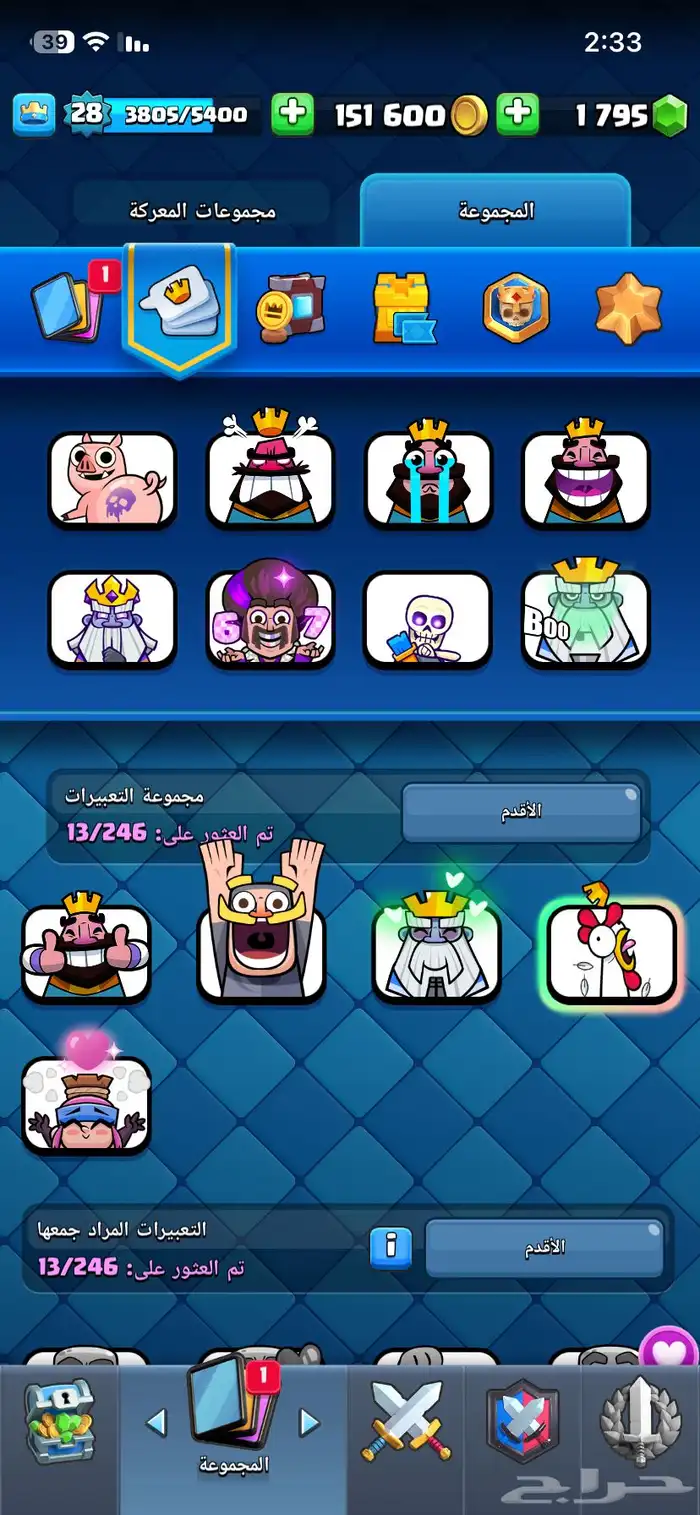This screenshot has height=1515, width=700.
Task: Open the cards section with the red badge
Action: pyautogui.click(x=66, y=300)
